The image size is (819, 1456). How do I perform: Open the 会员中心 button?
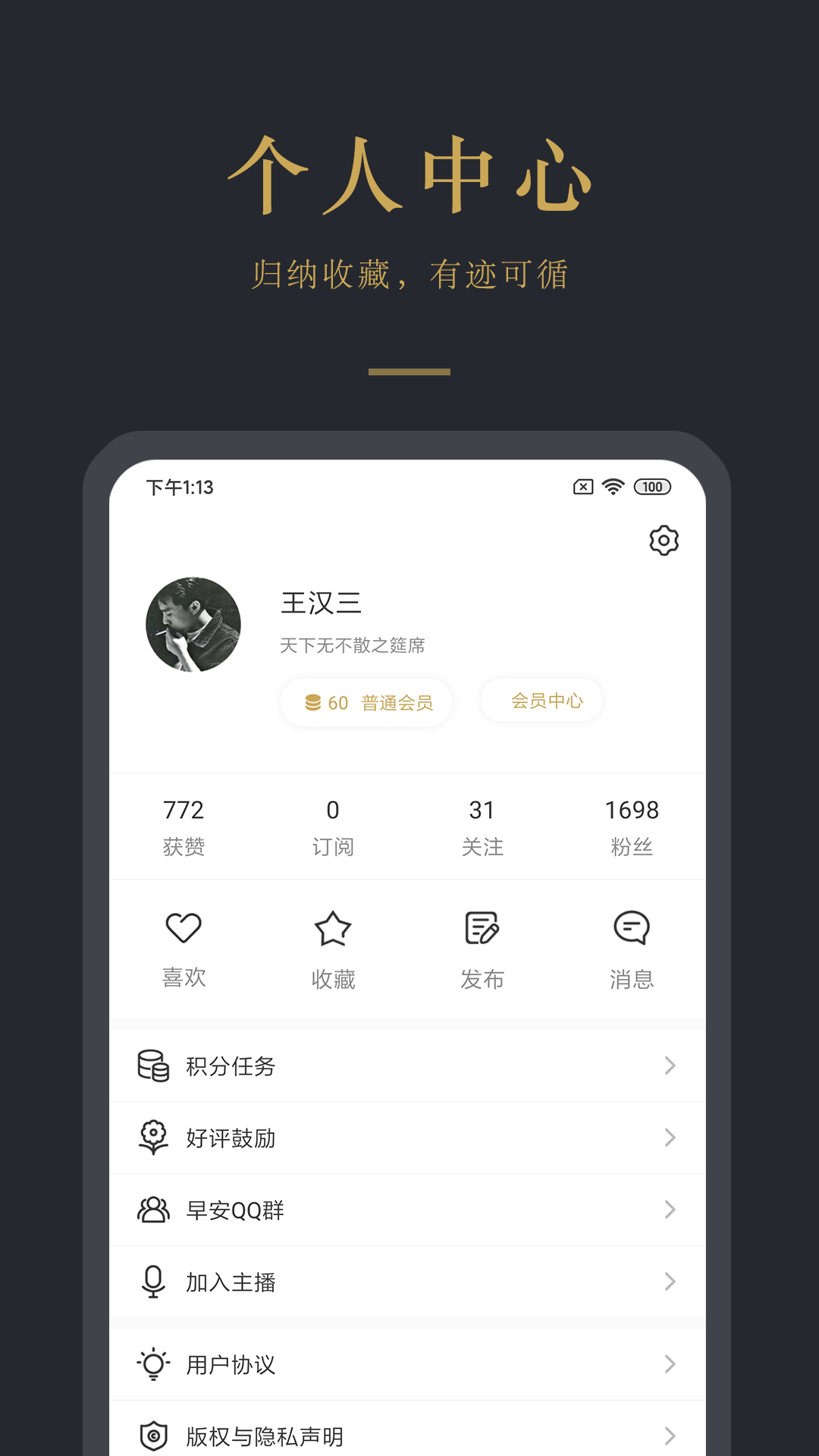(x=541, y=701)
